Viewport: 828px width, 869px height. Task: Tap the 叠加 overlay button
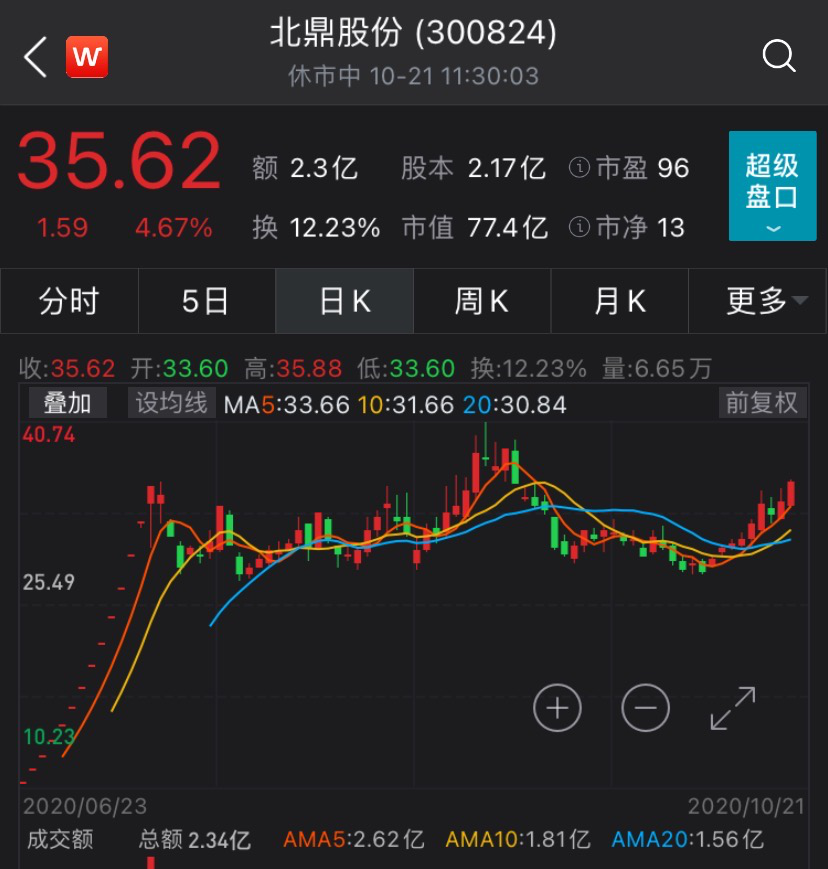click(67, 403)
